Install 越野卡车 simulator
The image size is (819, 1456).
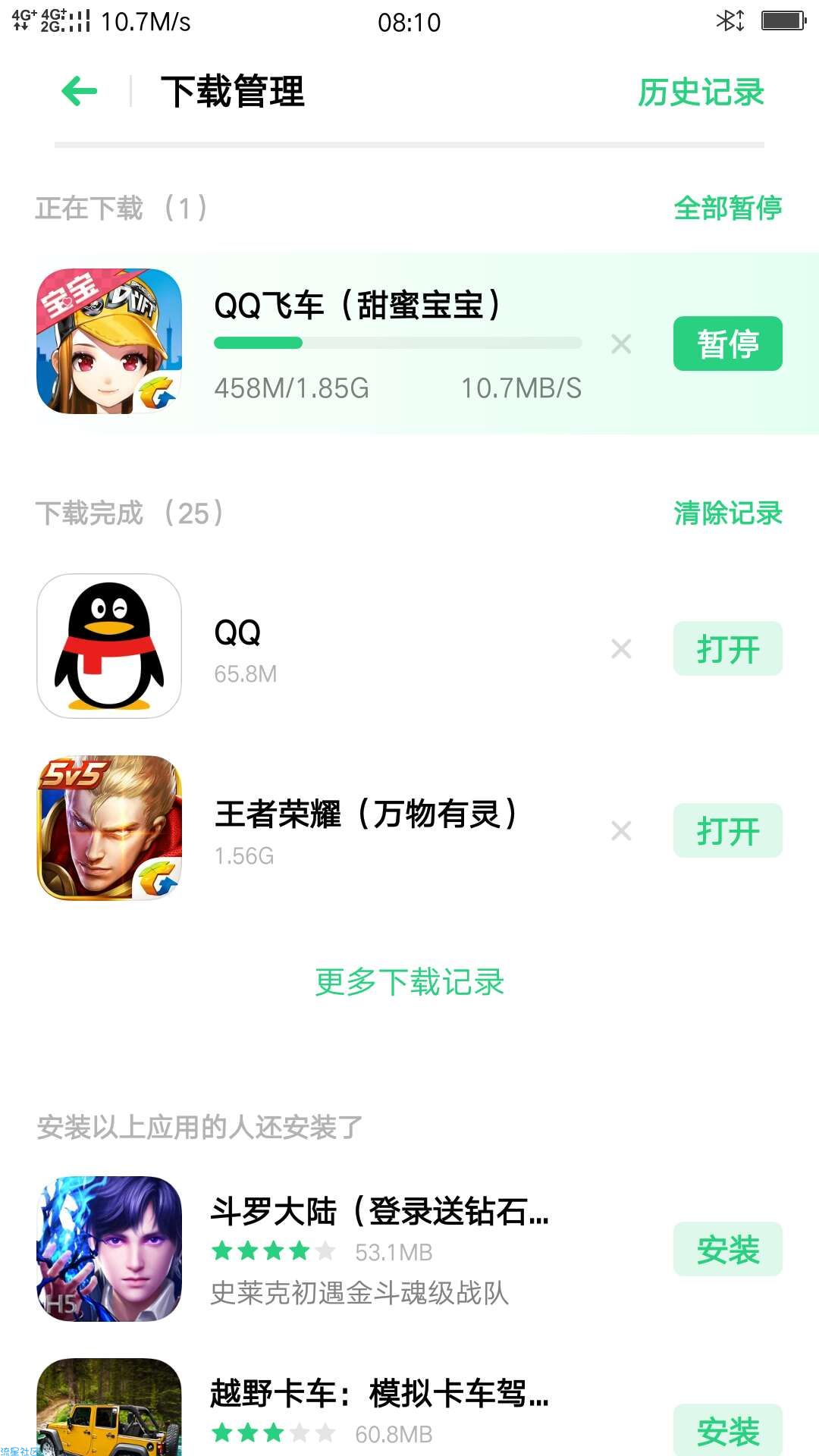[x=727, y=1429]
